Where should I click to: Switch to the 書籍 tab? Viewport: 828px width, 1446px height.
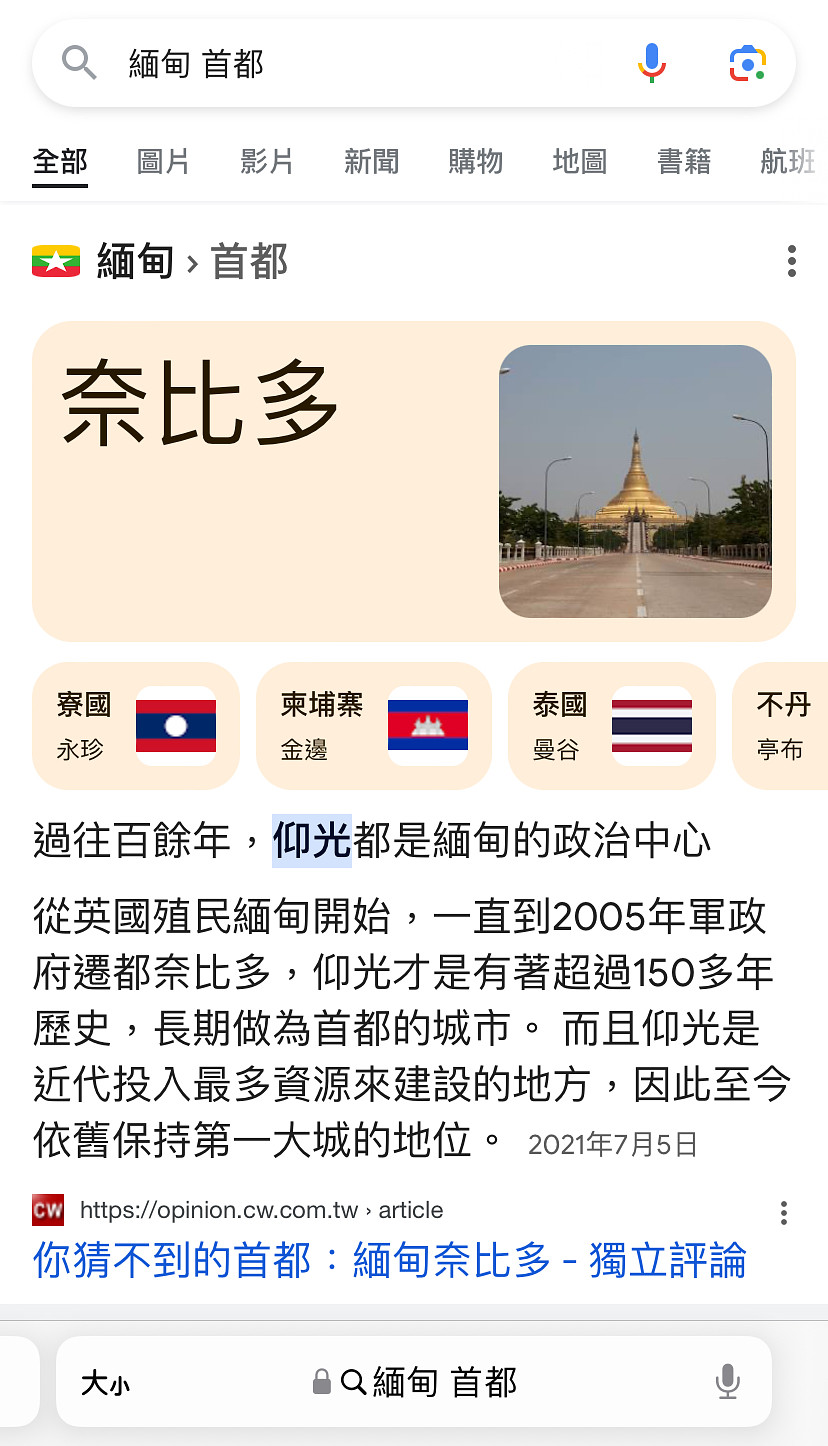point(684,161)
